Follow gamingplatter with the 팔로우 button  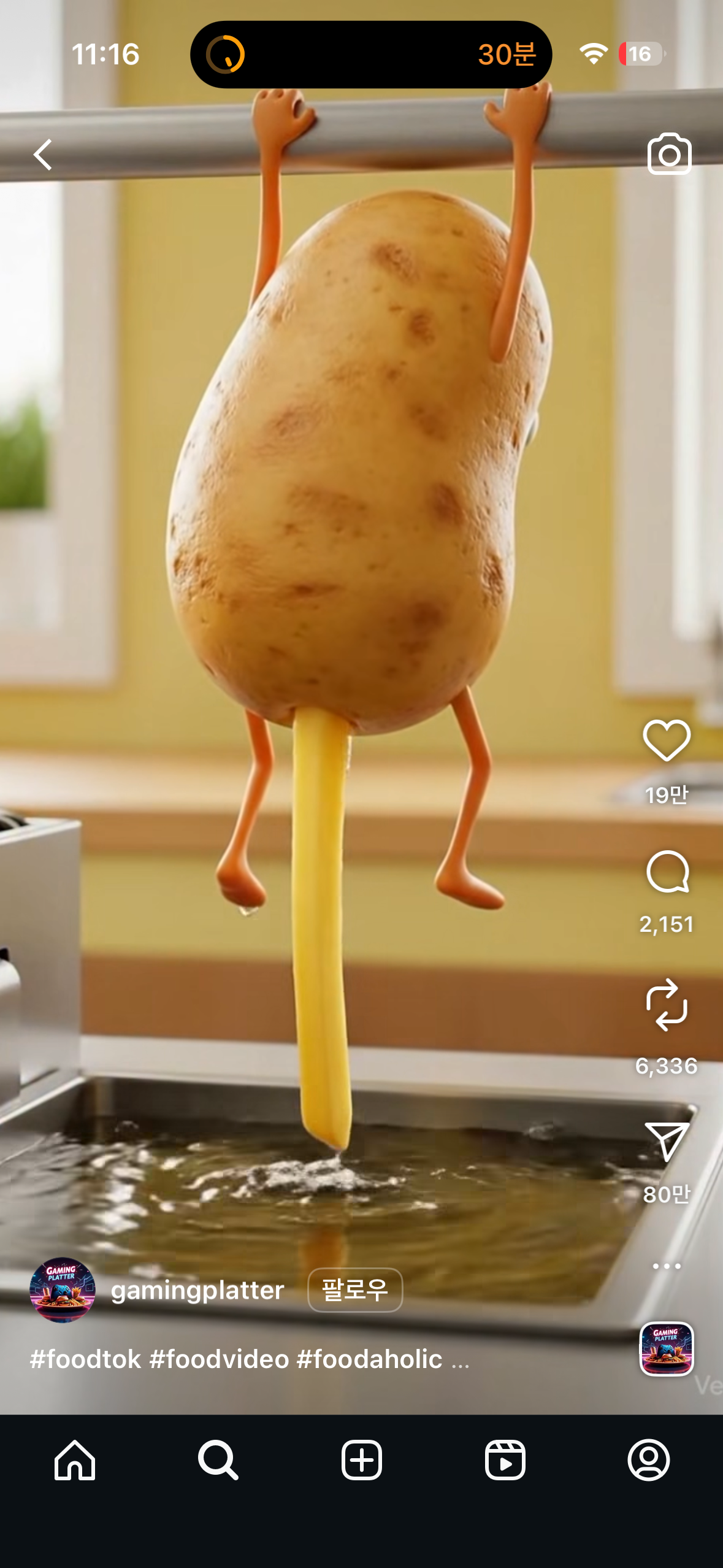(355, 1289)
